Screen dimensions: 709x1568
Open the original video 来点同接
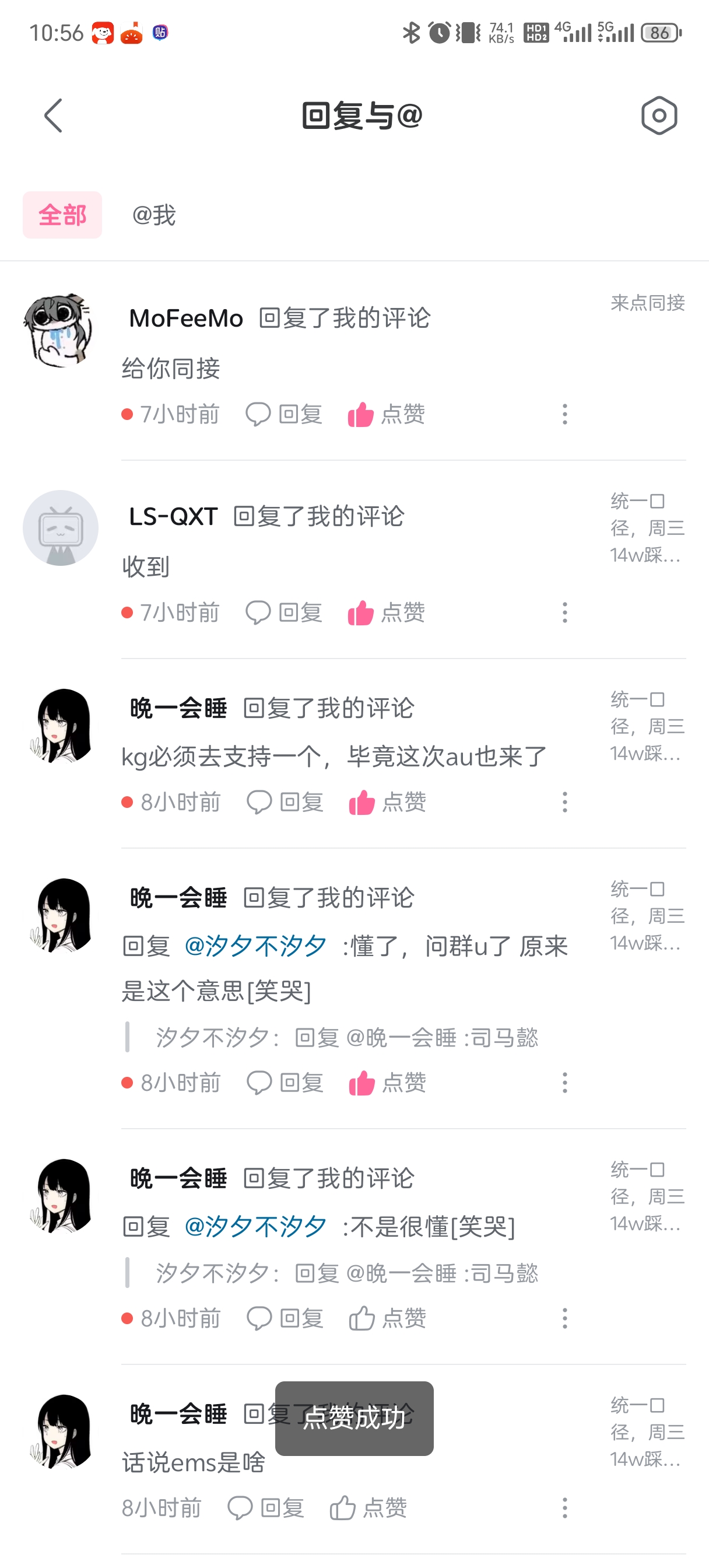pos(648,303)
